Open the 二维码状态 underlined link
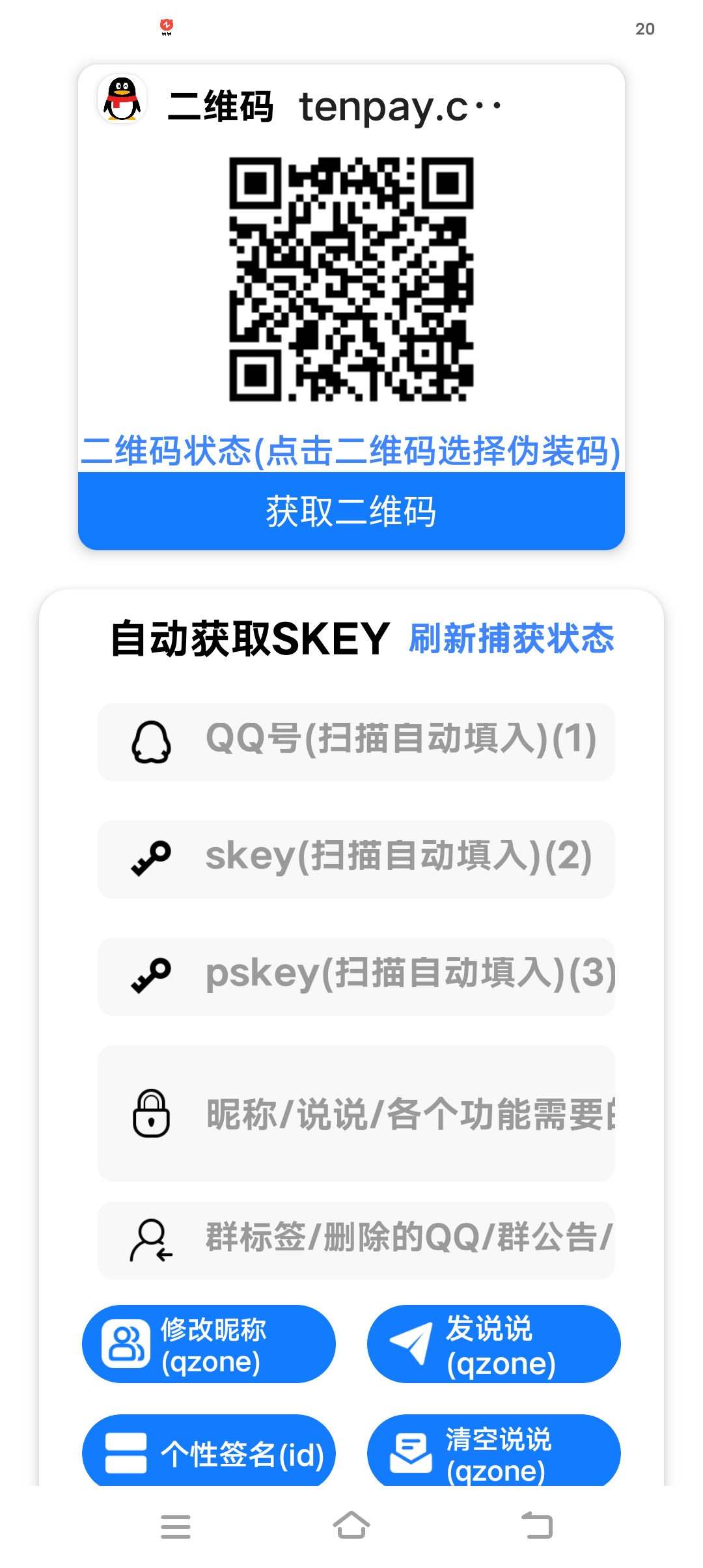The height and width of the screenshot is (1568, 703). (351, 451)
